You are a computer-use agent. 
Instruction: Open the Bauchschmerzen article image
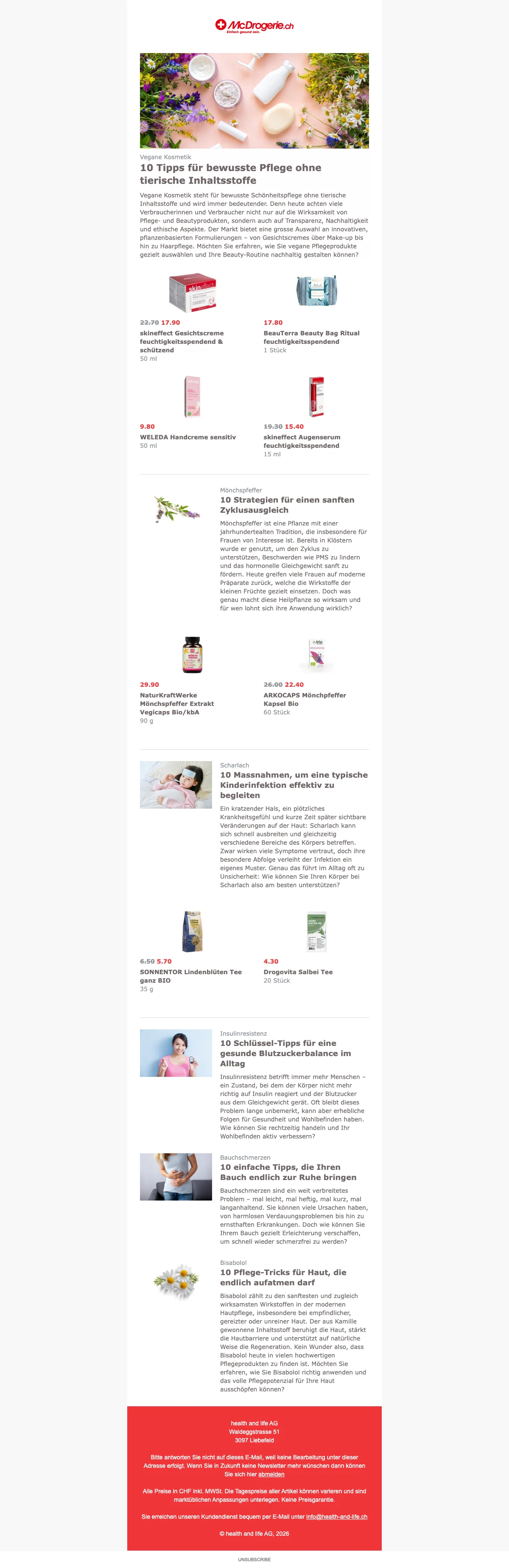(x=176, y=1177)
